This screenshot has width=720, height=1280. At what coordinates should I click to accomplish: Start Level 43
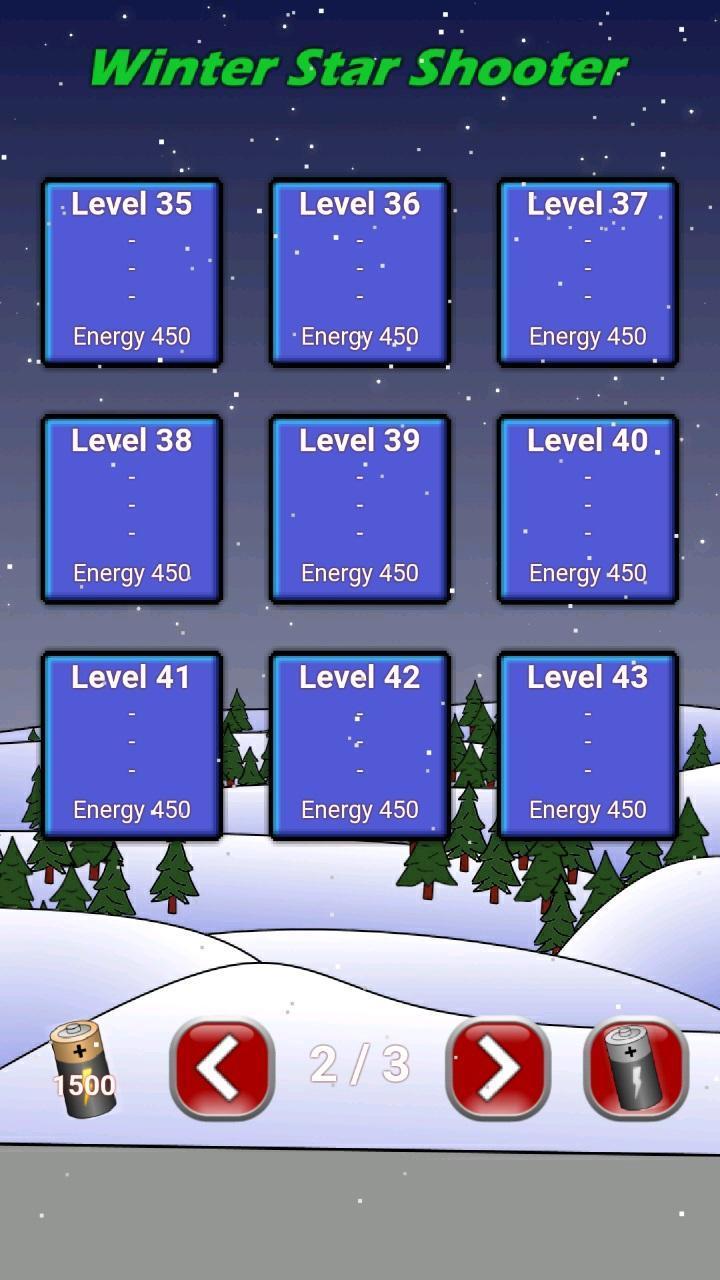pos(586,745)
